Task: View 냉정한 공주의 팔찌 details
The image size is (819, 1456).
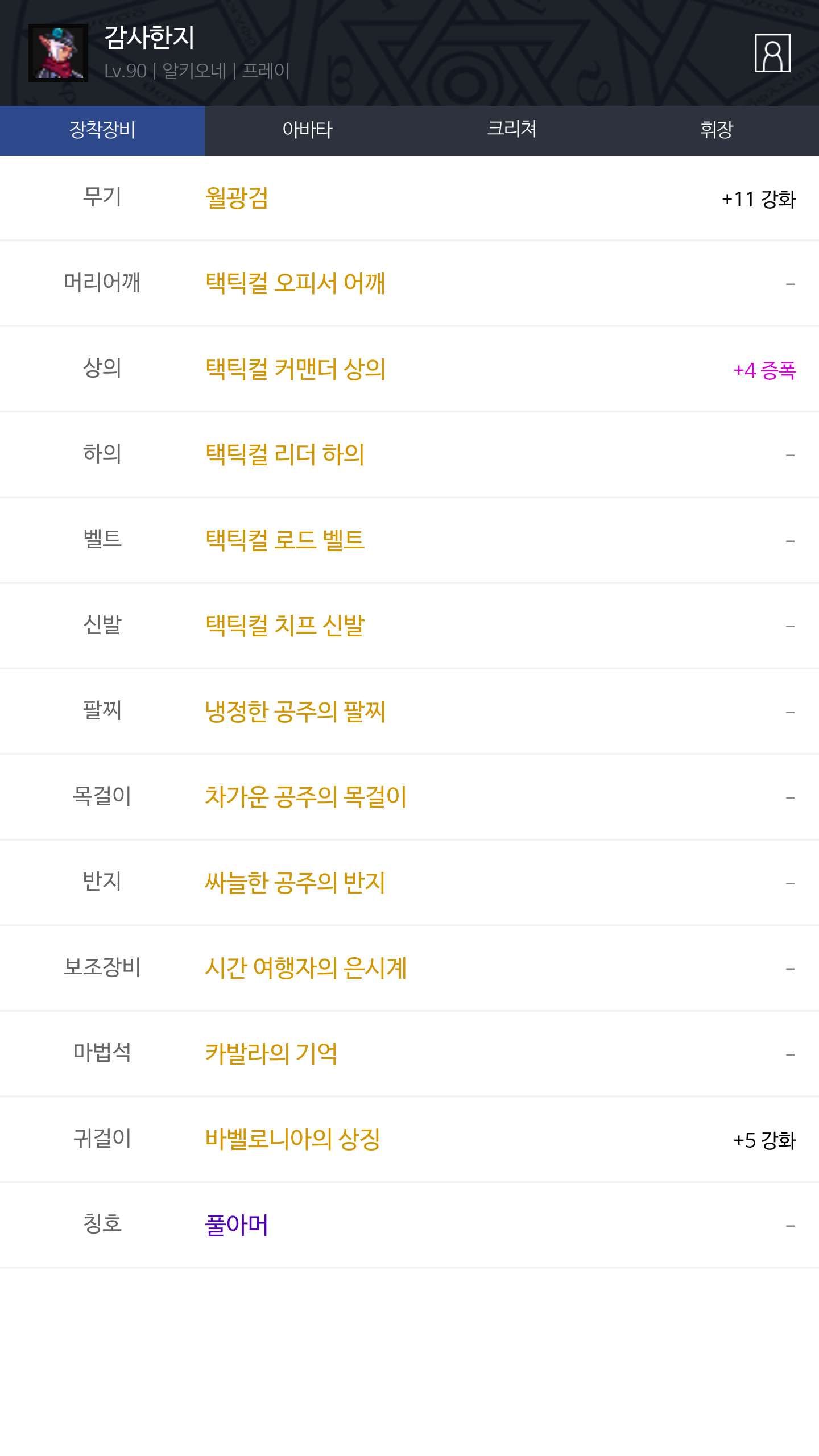Action: click(x=295, y=711)
